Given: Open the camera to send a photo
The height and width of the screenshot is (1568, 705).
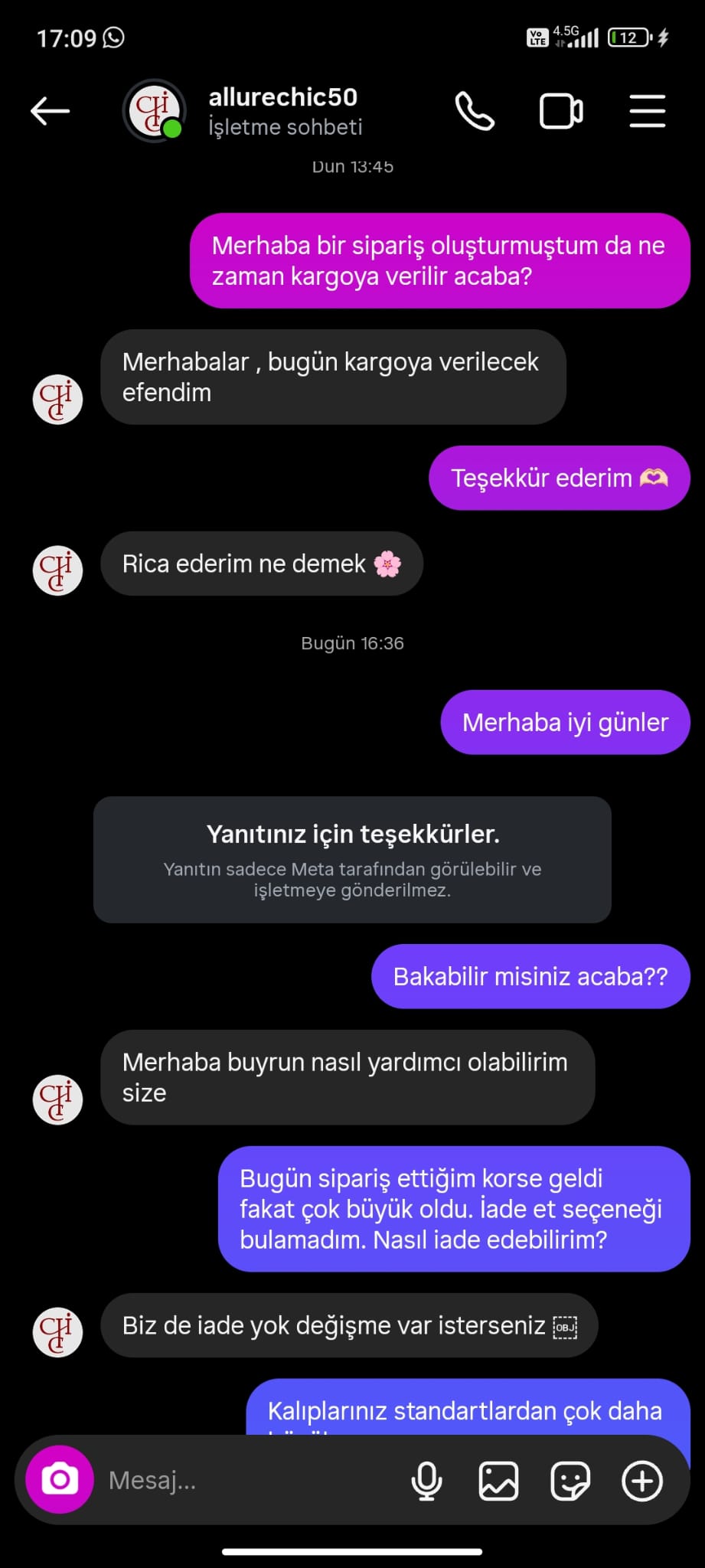Looking at the screenshot, I should pyautogui.click(x=60, y=1479).
